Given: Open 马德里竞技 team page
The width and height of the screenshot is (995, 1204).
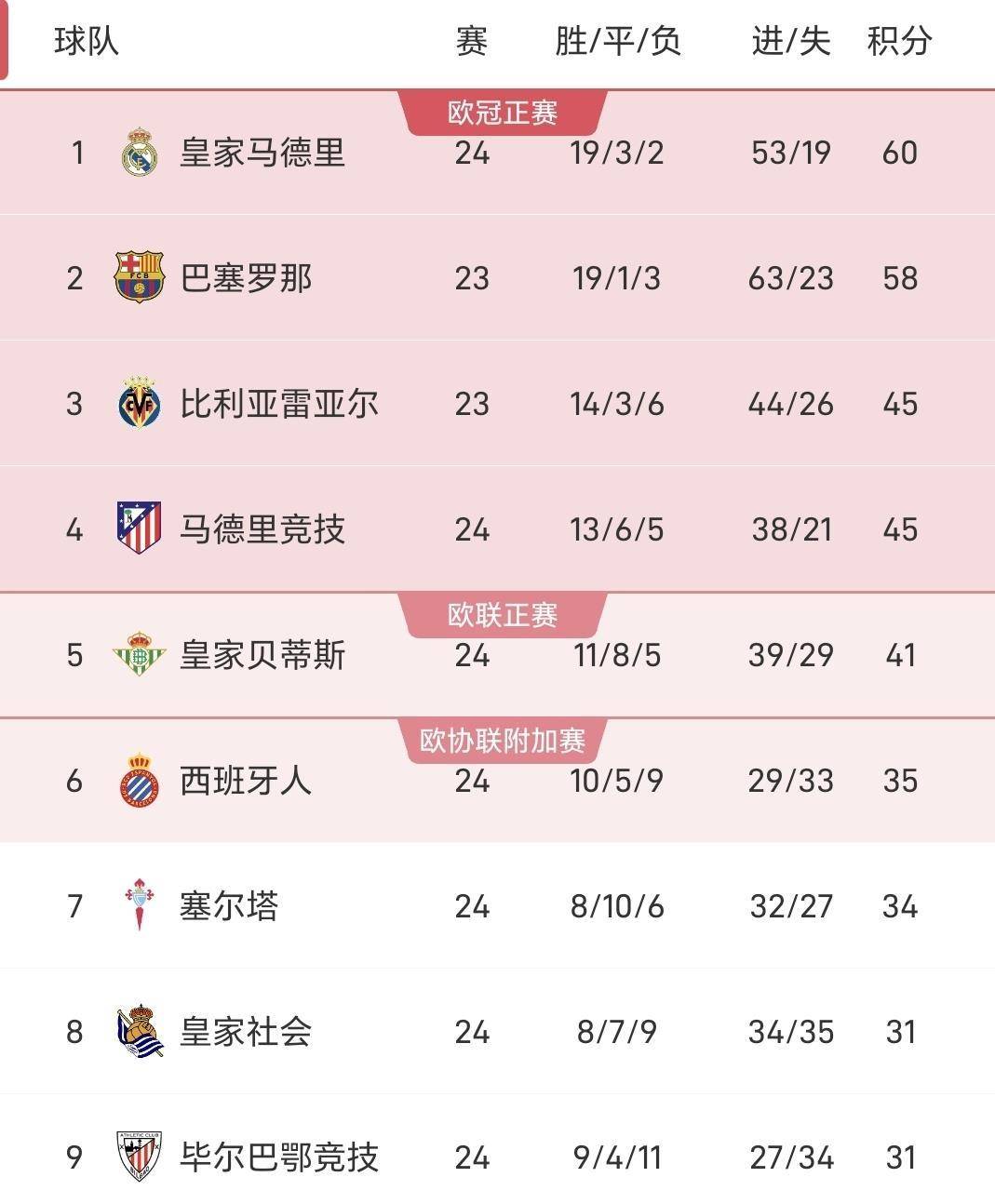Looking at the screenshot, I should click(262, 529).
